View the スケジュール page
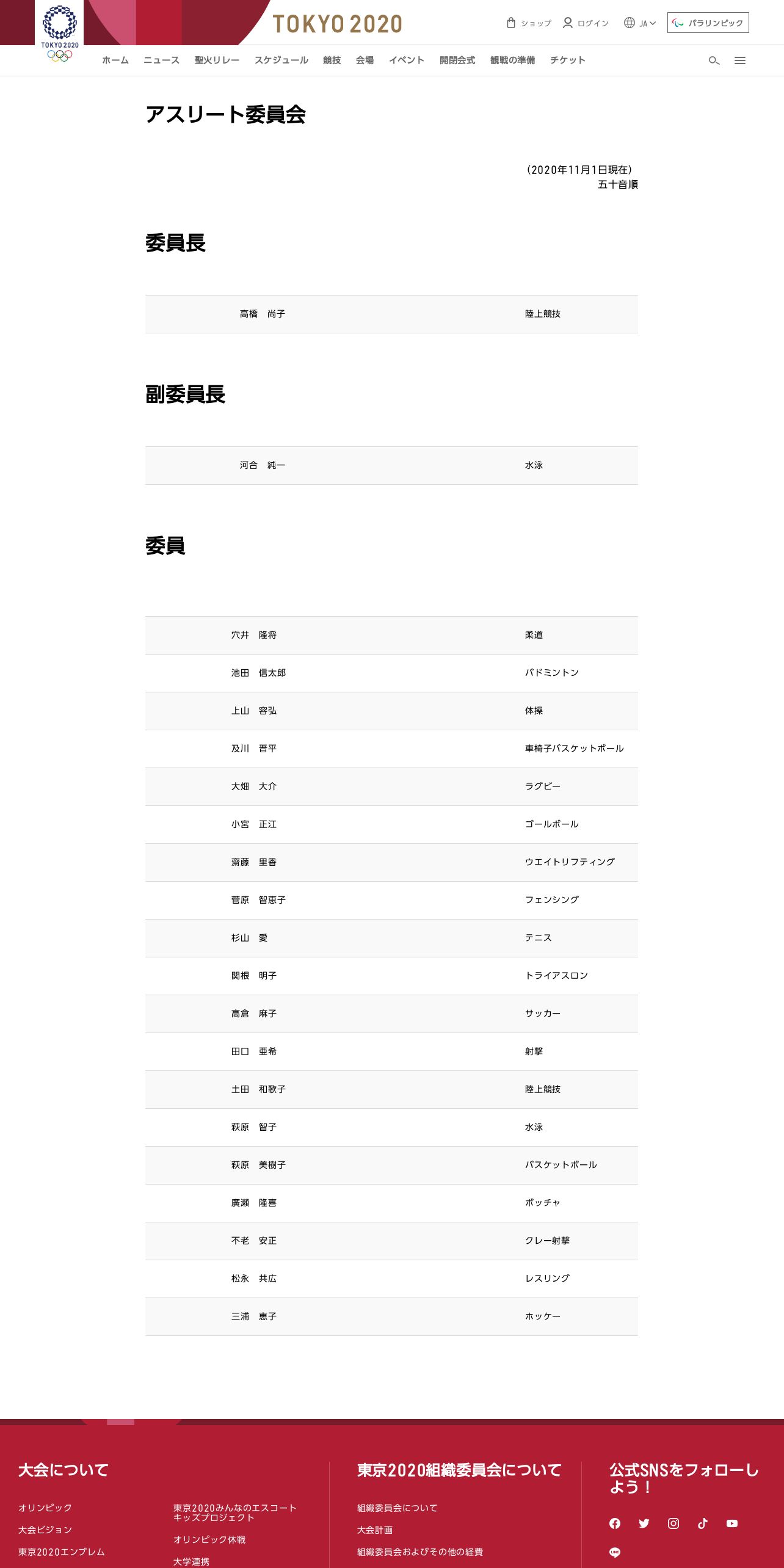This screenshot has width=784, height=1568. [x=281, y=60]
